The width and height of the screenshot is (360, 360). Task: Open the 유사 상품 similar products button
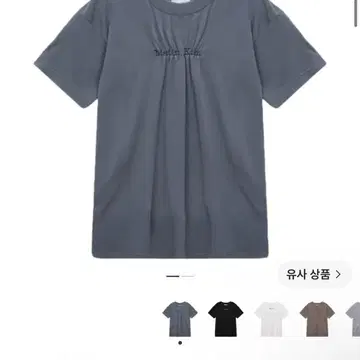click(314, 275)
